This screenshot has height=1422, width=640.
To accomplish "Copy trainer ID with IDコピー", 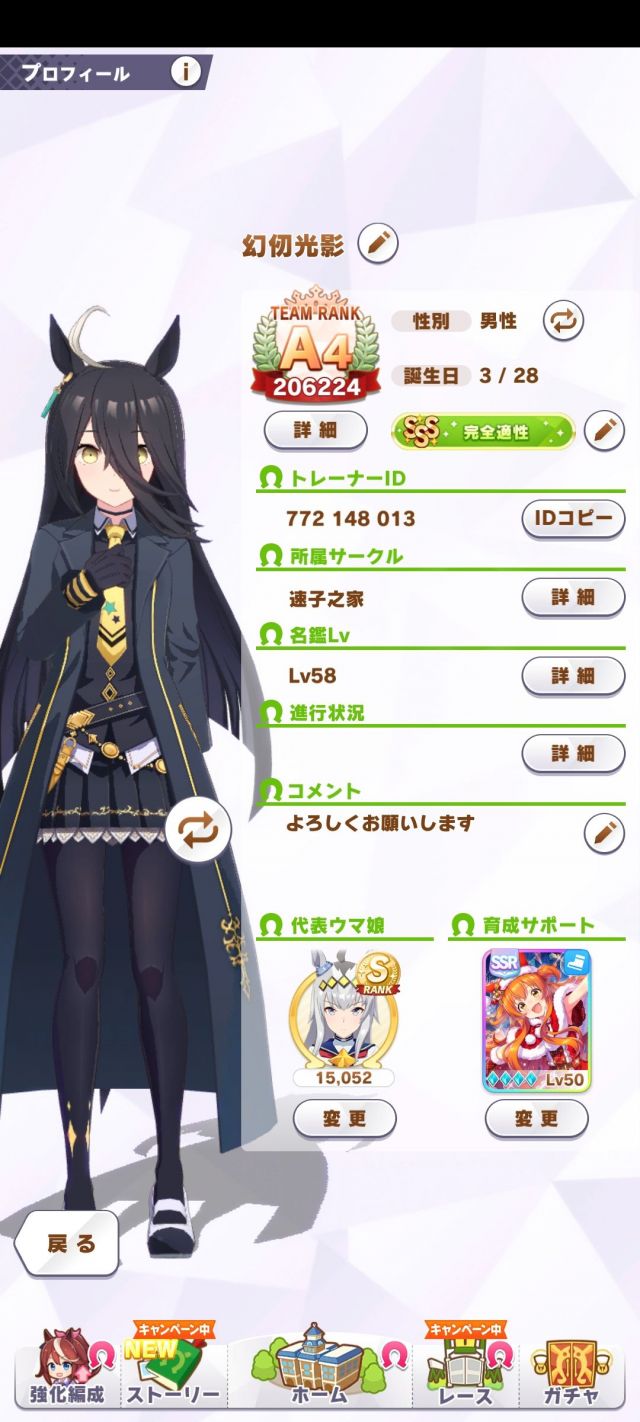I will (x=573, y=519).
